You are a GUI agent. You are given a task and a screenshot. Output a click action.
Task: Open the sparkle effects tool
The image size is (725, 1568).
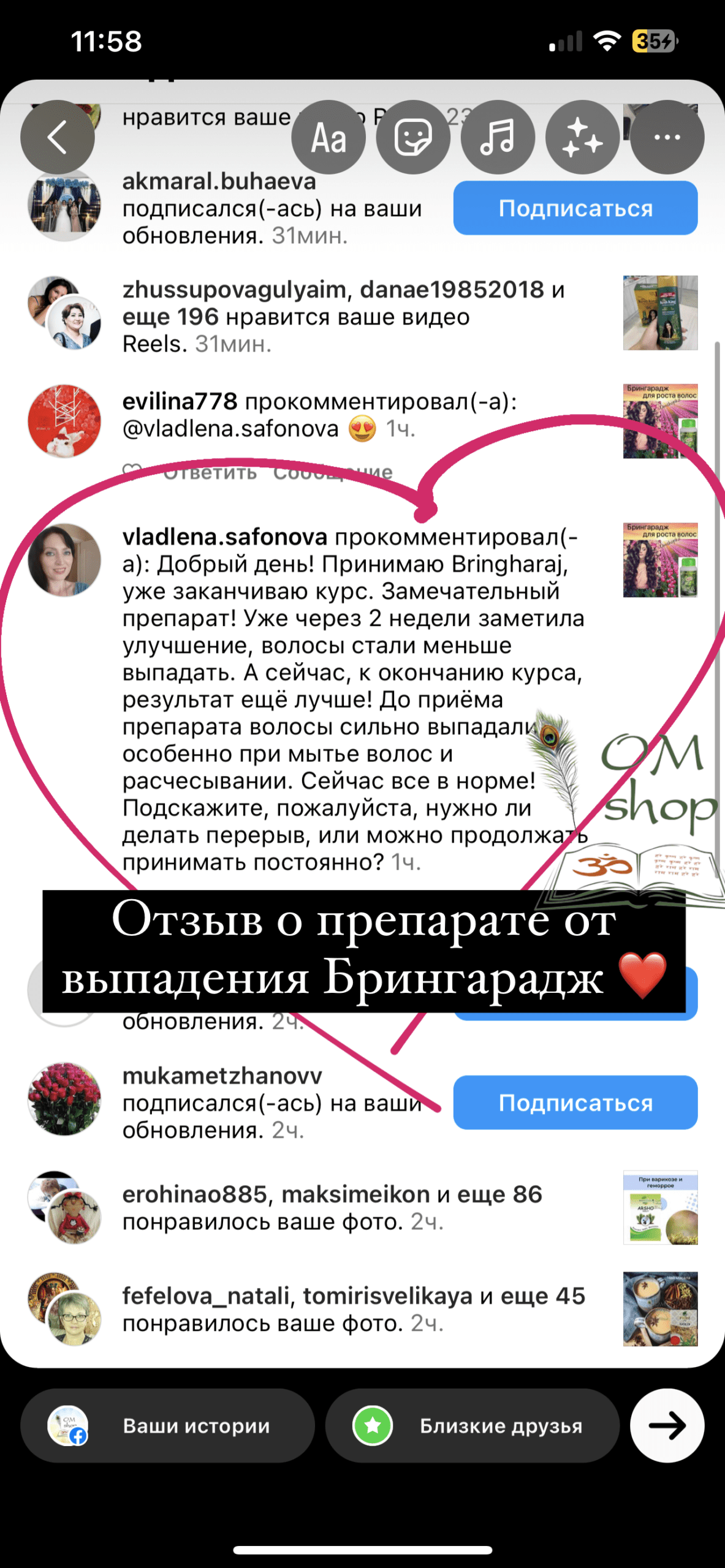click(x=582, y=137)
